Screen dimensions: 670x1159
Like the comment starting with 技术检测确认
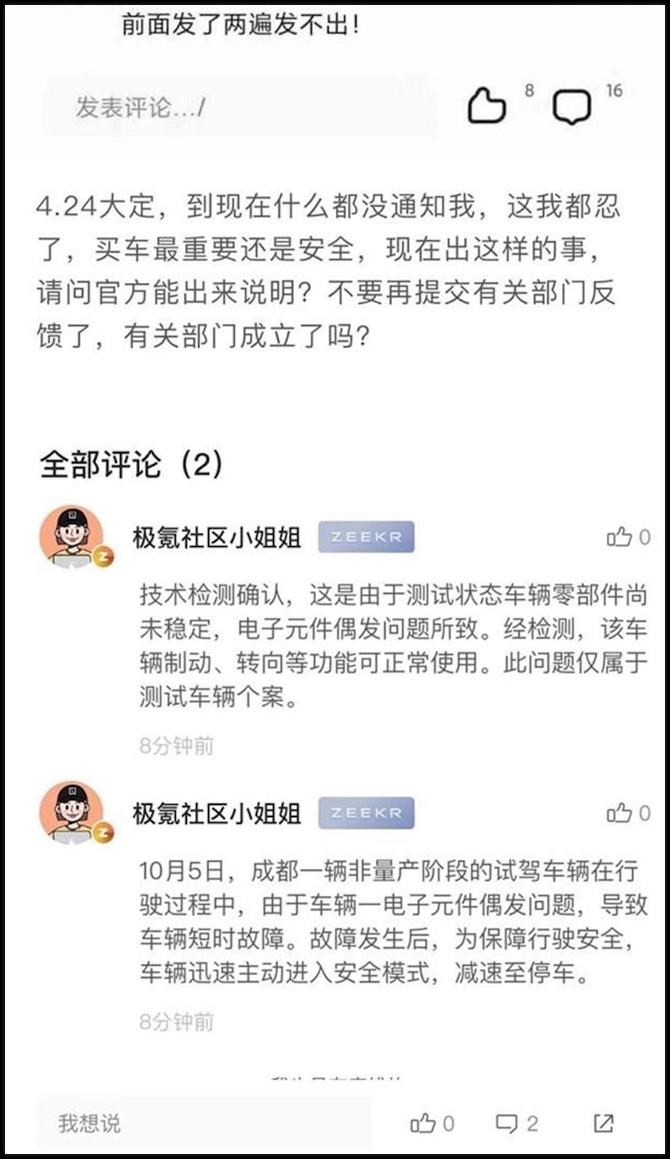619,538
